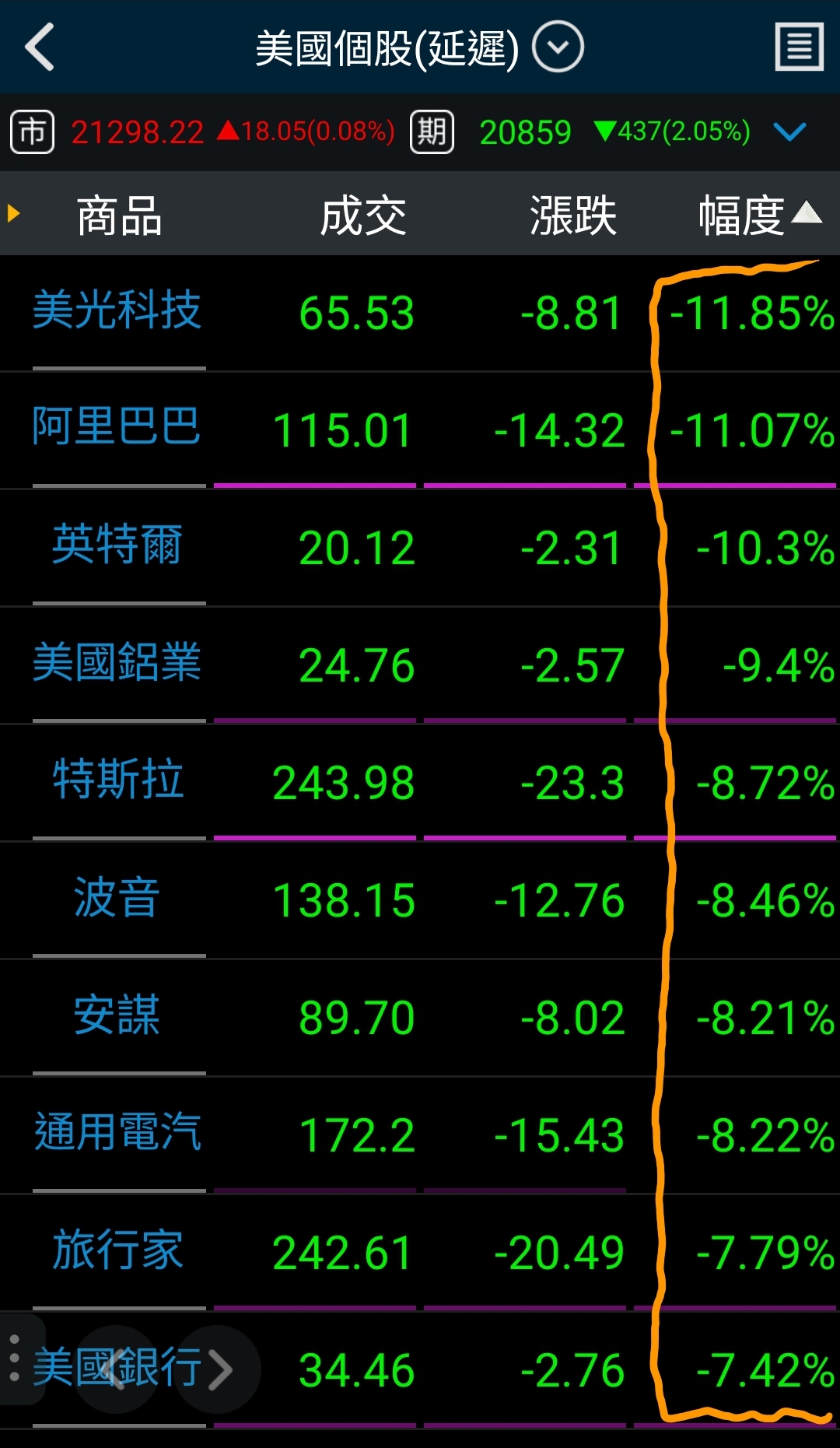This screenshot has height=1448, width=840.
Task: Sort the list by the 幅度 column
Action: click(x=758, y=215)
